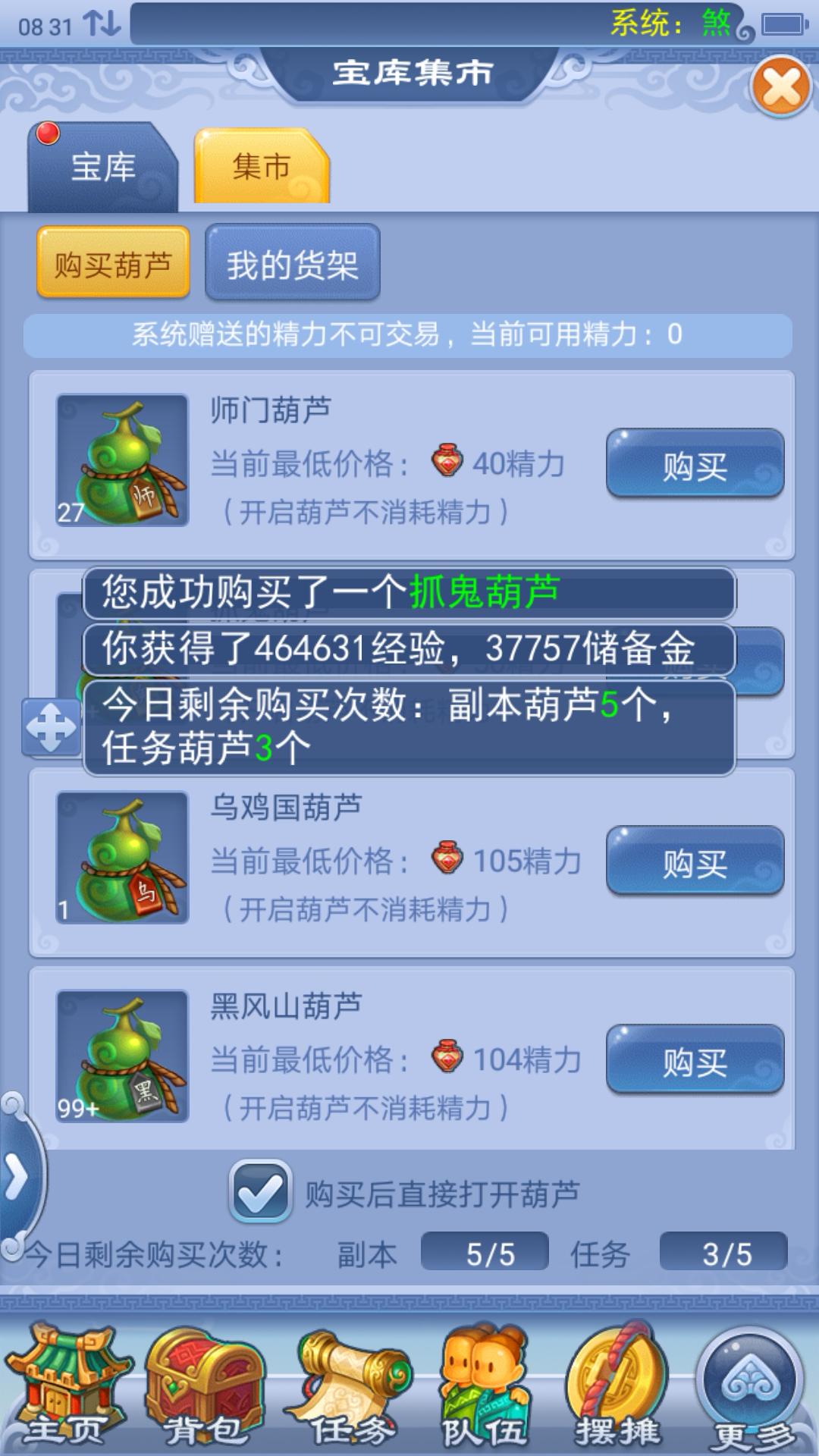View the 师门葫芦 item icon
This screenshot has width=819, height=1456.
pos(122,460)
